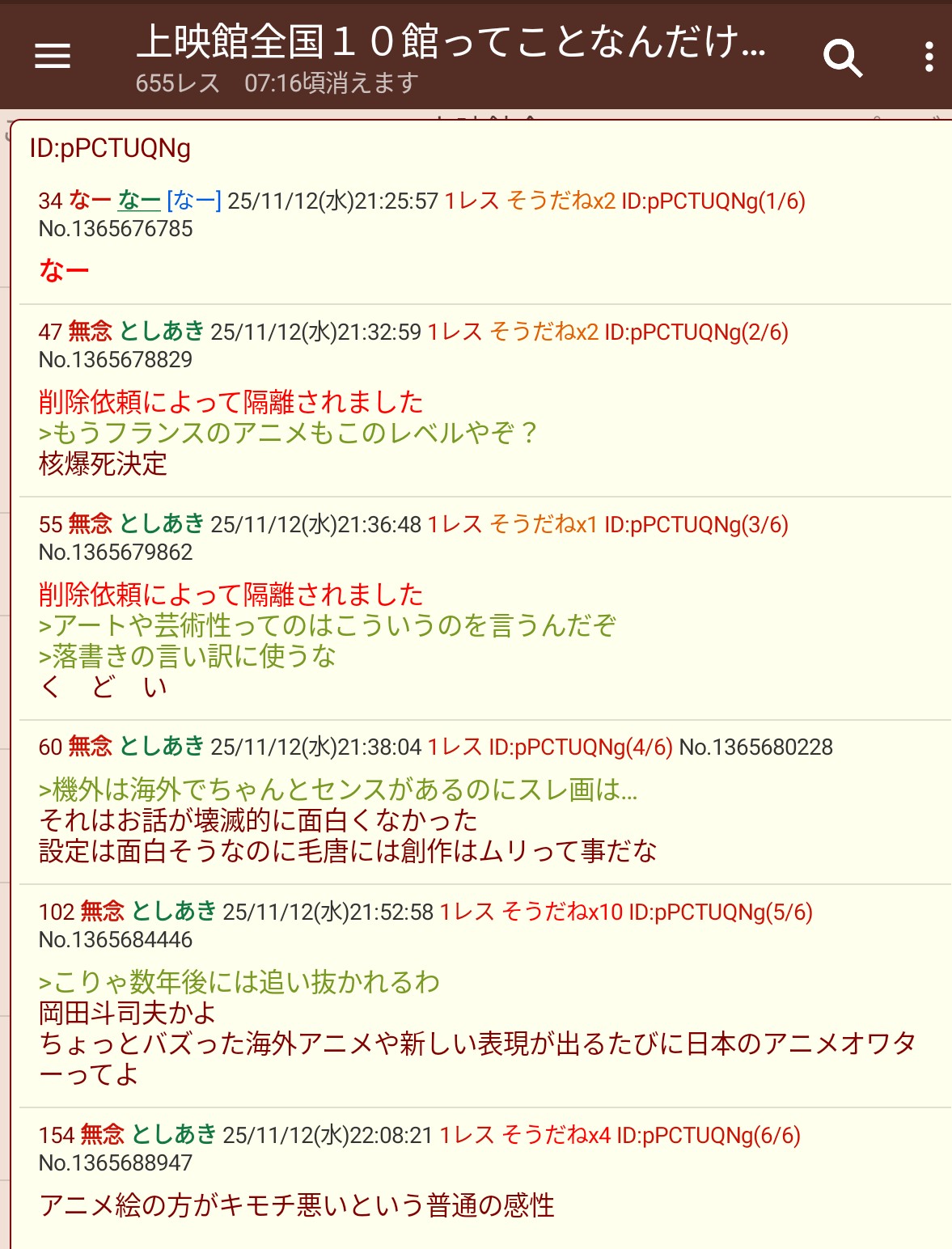This screenshot has width=952, height=1249.
Task: Open ID:pPCTUQNg(2/6) on post 47
Action: [x=696, y=332]
